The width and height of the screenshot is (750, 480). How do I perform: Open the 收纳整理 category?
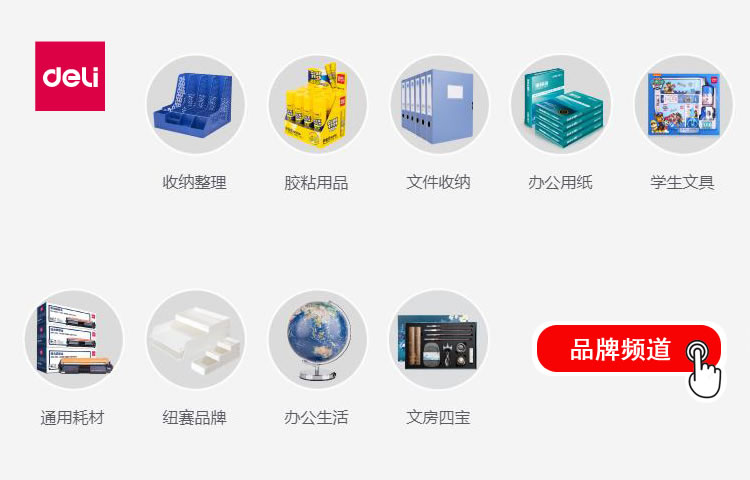click(195, 104)
